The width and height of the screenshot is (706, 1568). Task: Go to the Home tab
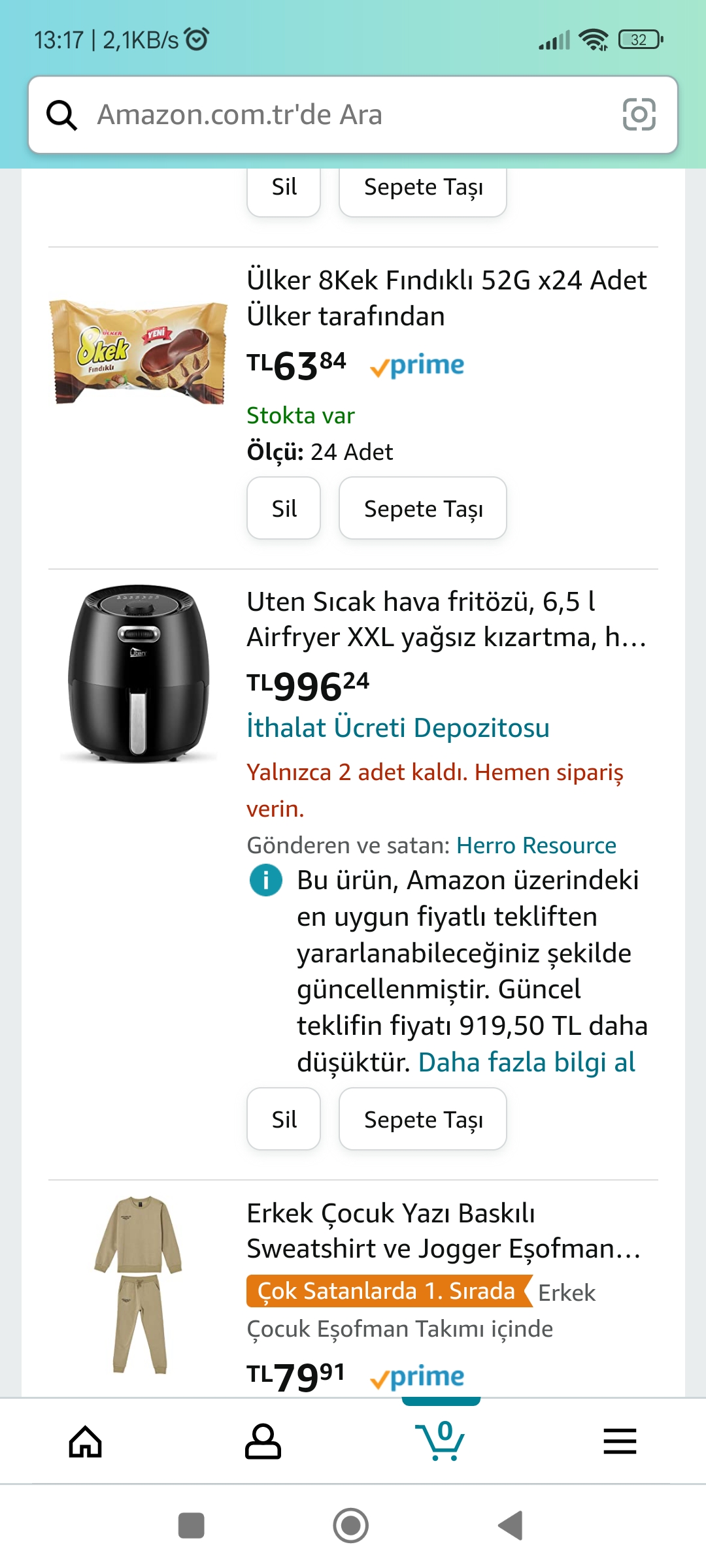click(86, 1441)
